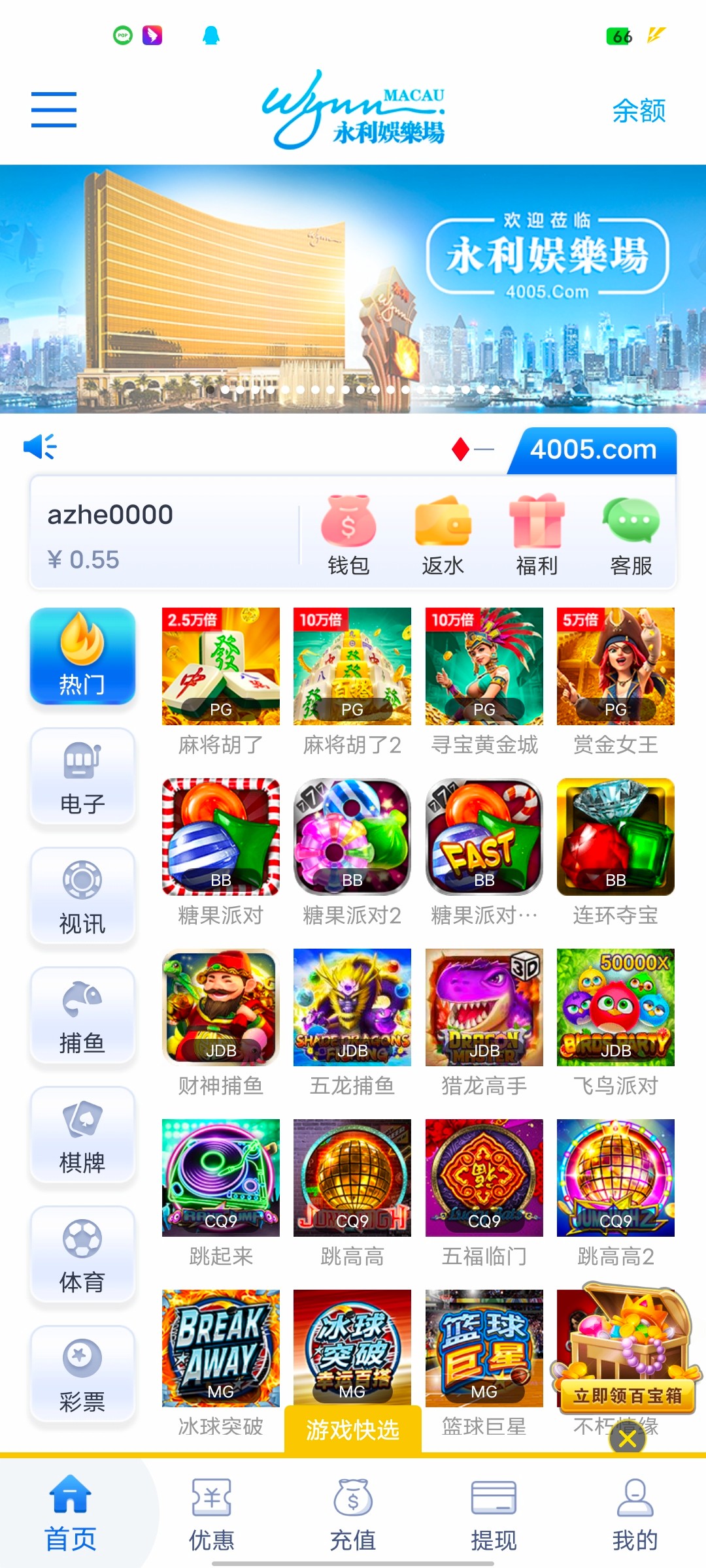
Task: Open the 麻将胡了 game tile
Action: point(221,666)
